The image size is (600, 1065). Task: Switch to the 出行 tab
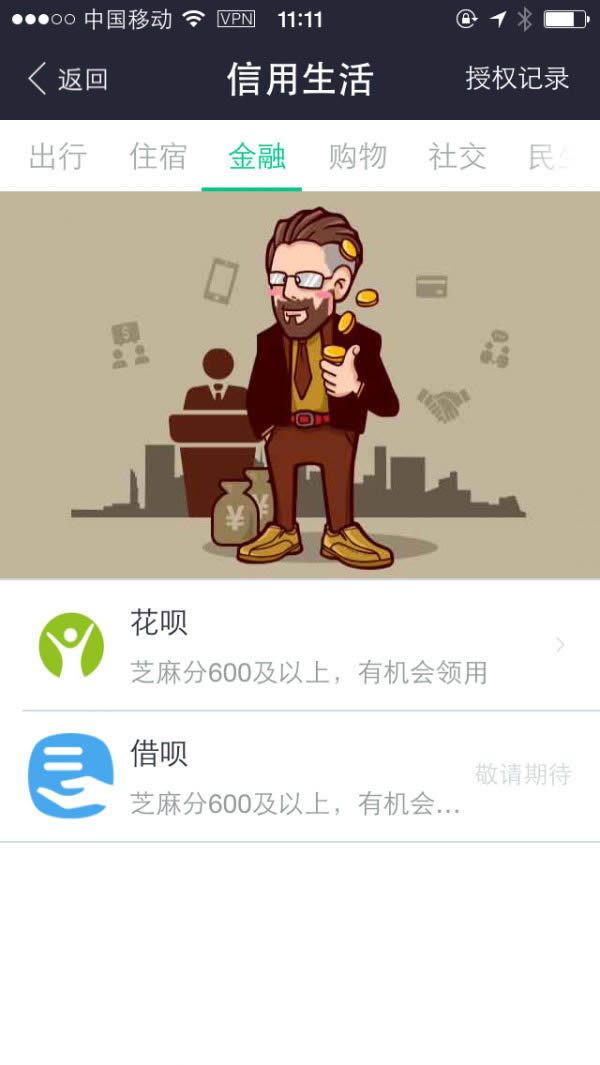57,156
